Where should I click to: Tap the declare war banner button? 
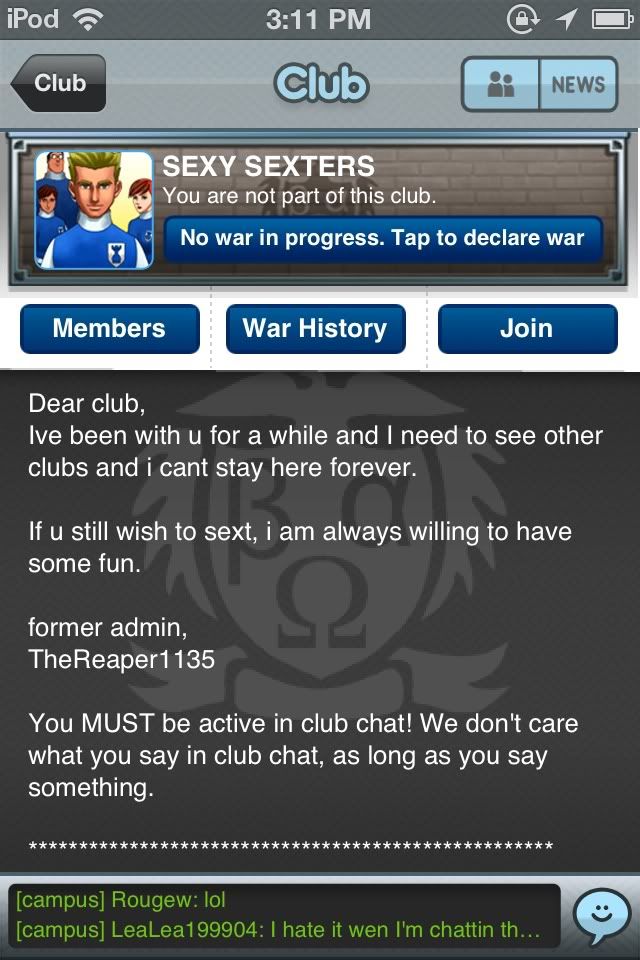(x=383, y=239)
